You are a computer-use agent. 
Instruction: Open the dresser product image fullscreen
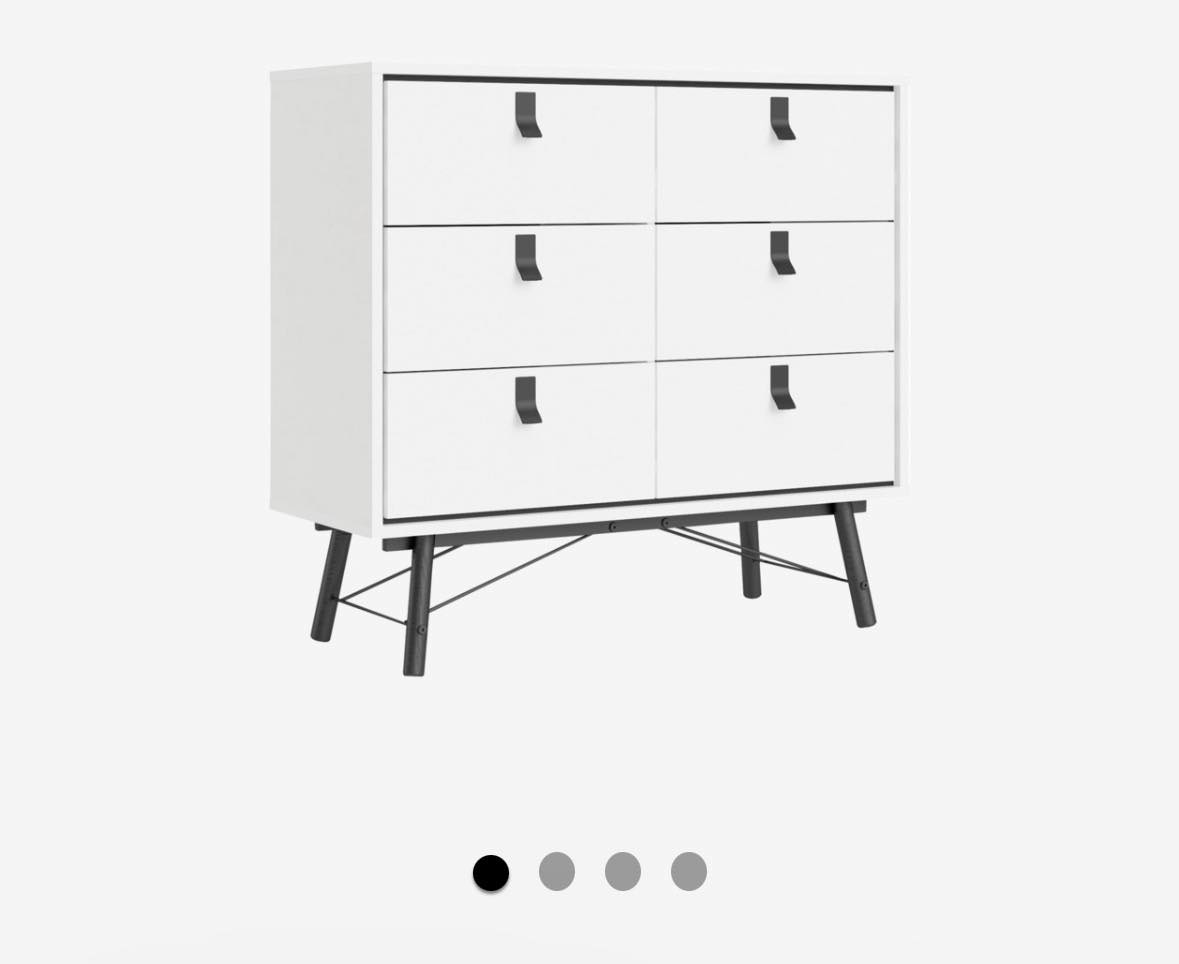pyautogui.click(x=588, y=370)
